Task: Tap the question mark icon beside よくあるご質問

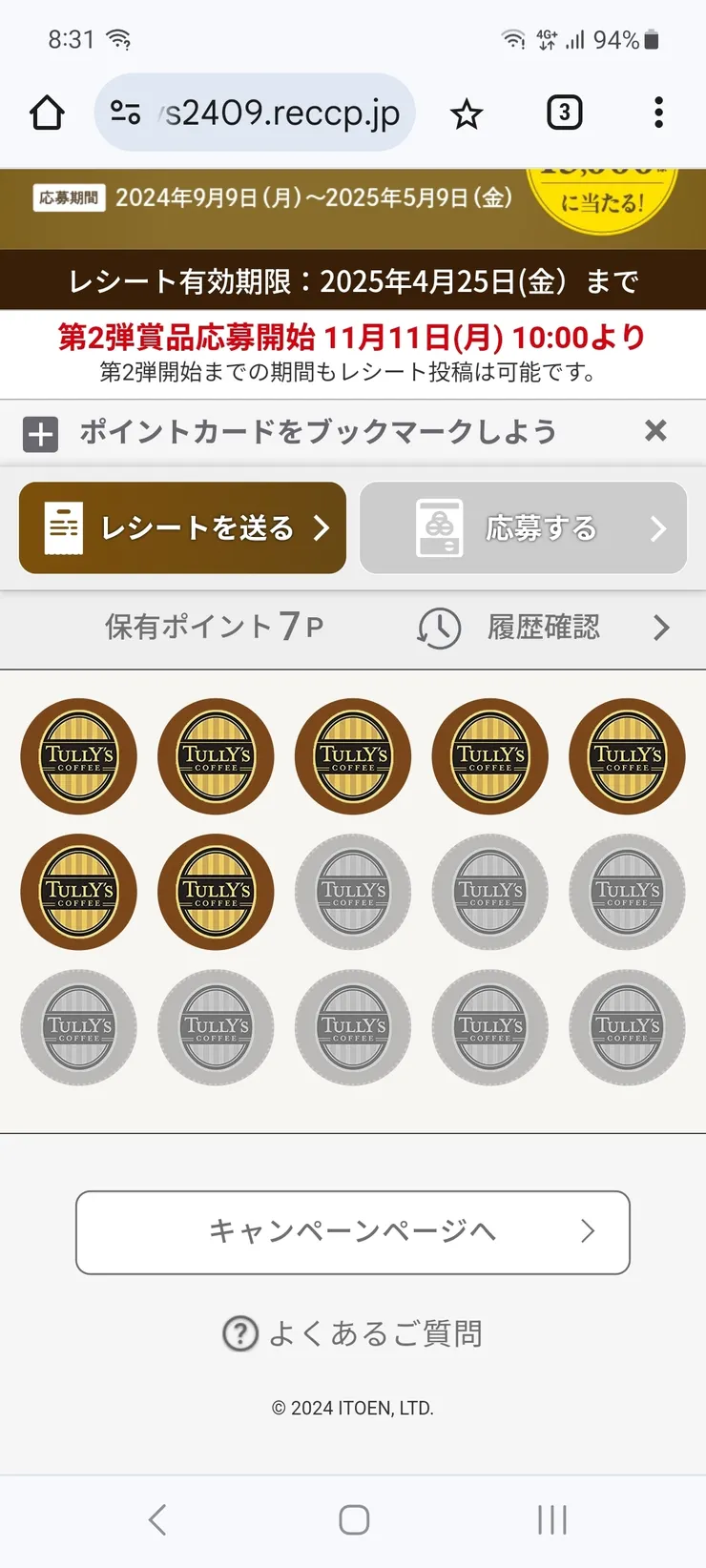Action: [x=240, y=1333]
